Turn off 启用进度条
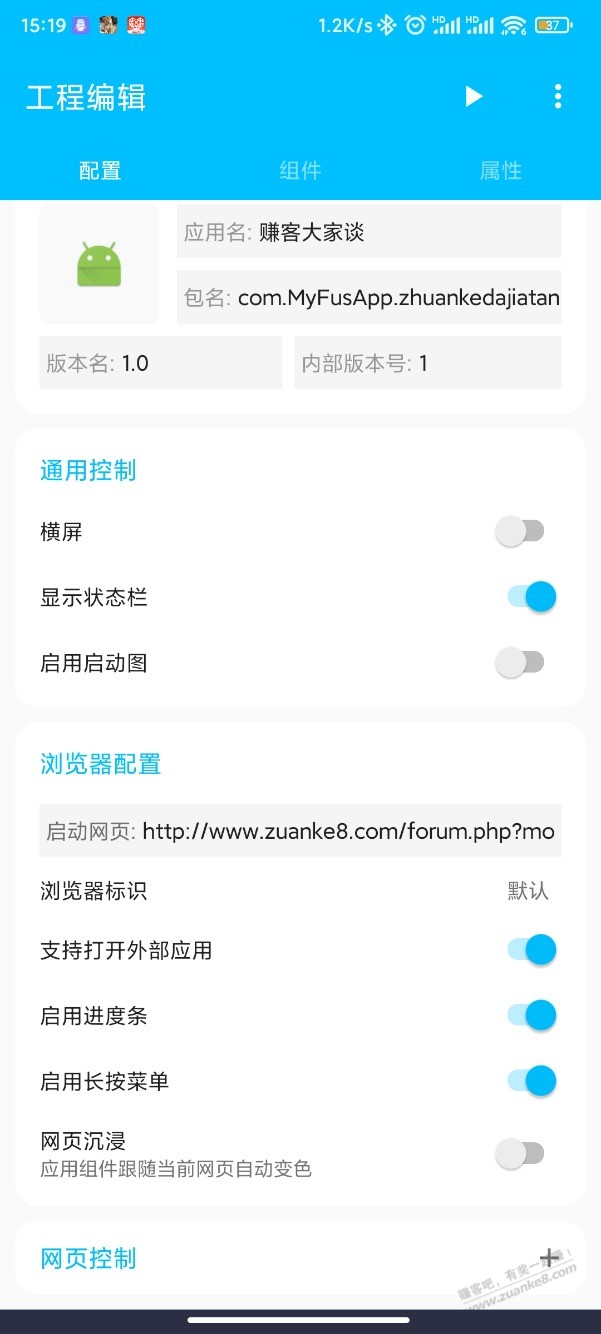The image size is (601, 1334). coord(531,1015)
